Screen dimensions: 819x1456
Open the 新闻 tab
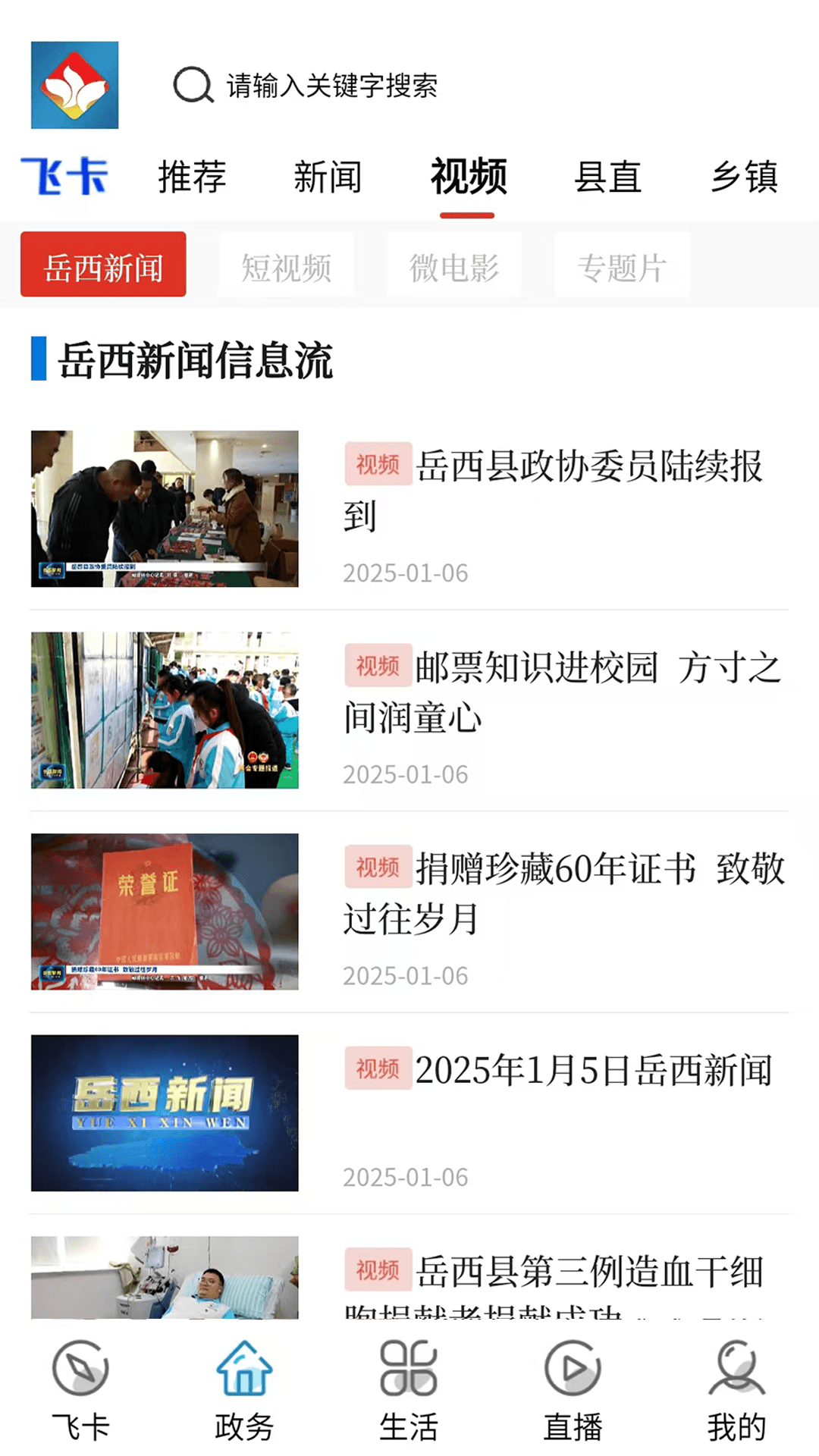(328, 177)
